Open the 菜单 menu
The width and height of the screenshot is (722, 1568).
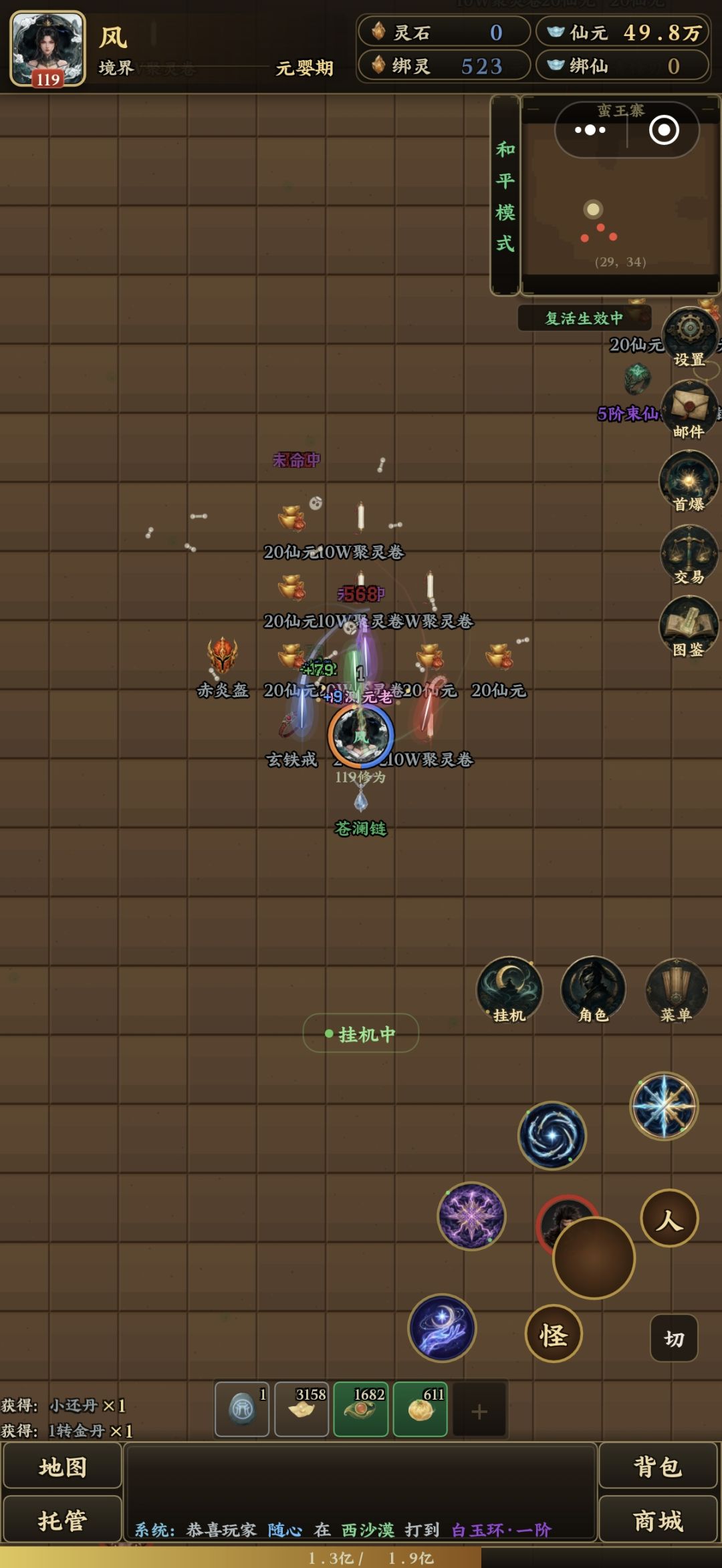click(676, 990)
